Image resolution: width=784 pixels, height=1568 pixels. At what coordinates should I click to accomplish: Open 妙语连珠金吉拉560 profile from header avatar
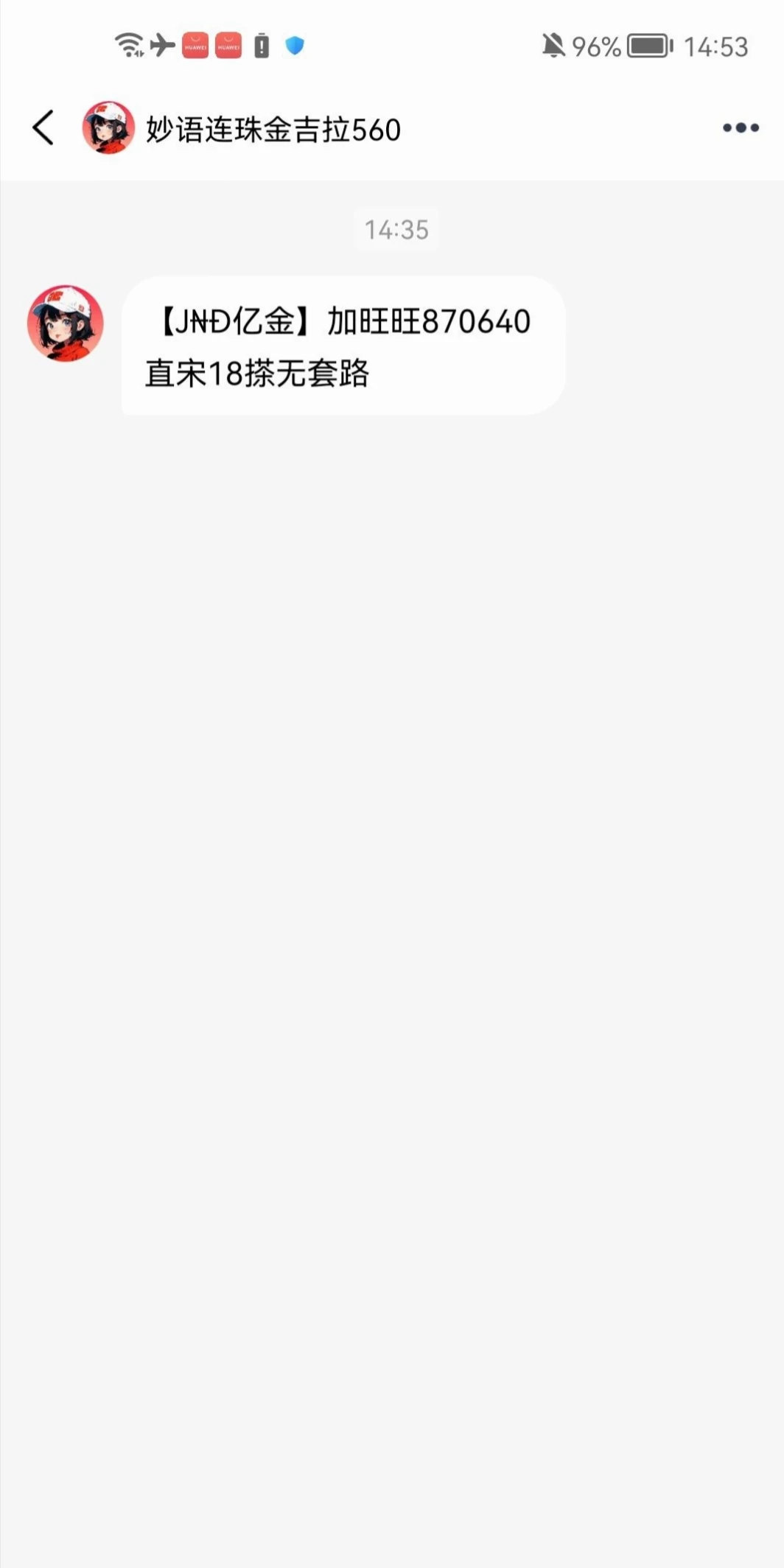pyautogui.click(x=108, y=128)
